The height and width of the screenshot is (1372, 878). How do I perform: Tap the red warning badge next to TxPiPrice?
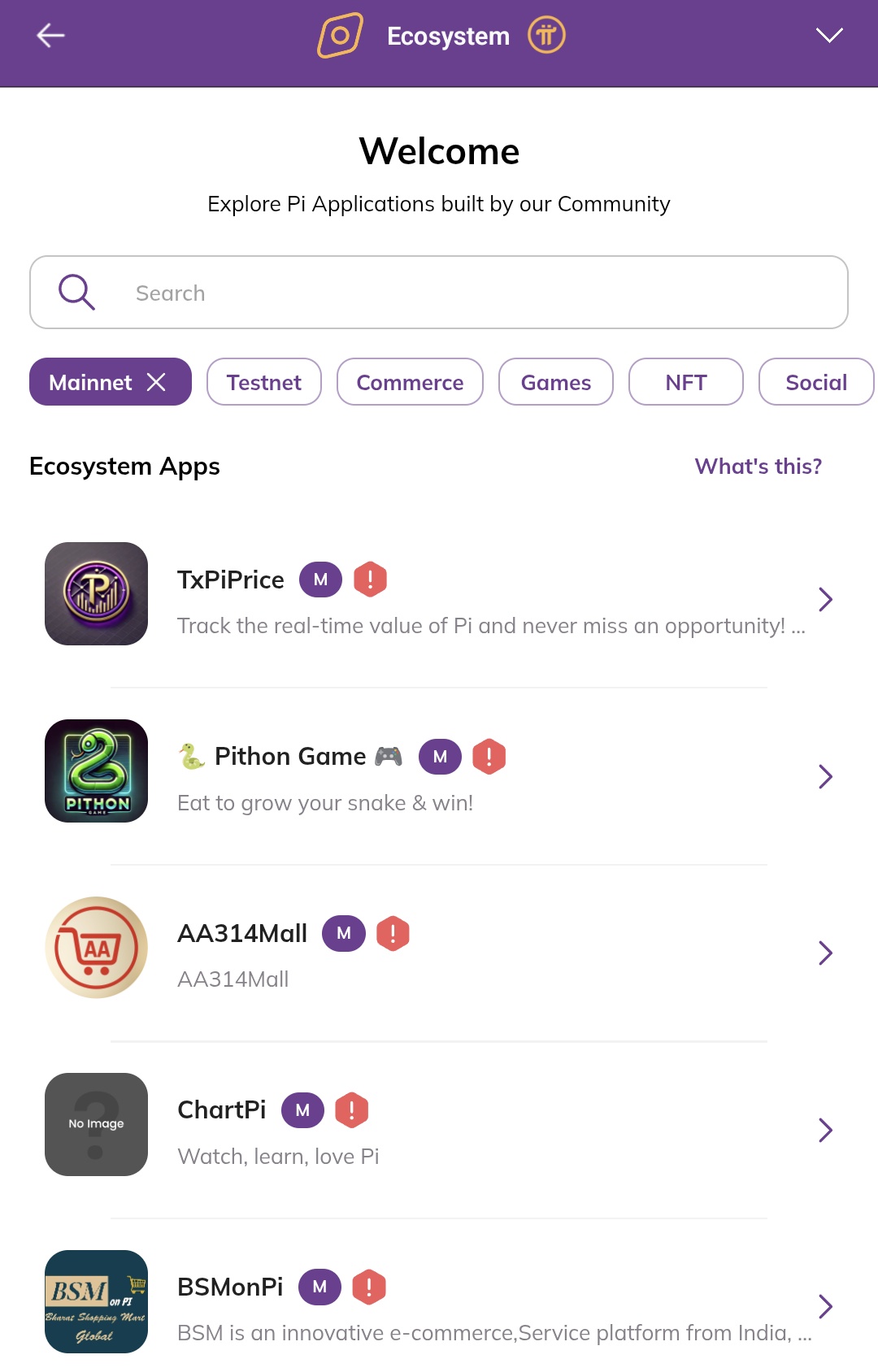coord(371,580)
